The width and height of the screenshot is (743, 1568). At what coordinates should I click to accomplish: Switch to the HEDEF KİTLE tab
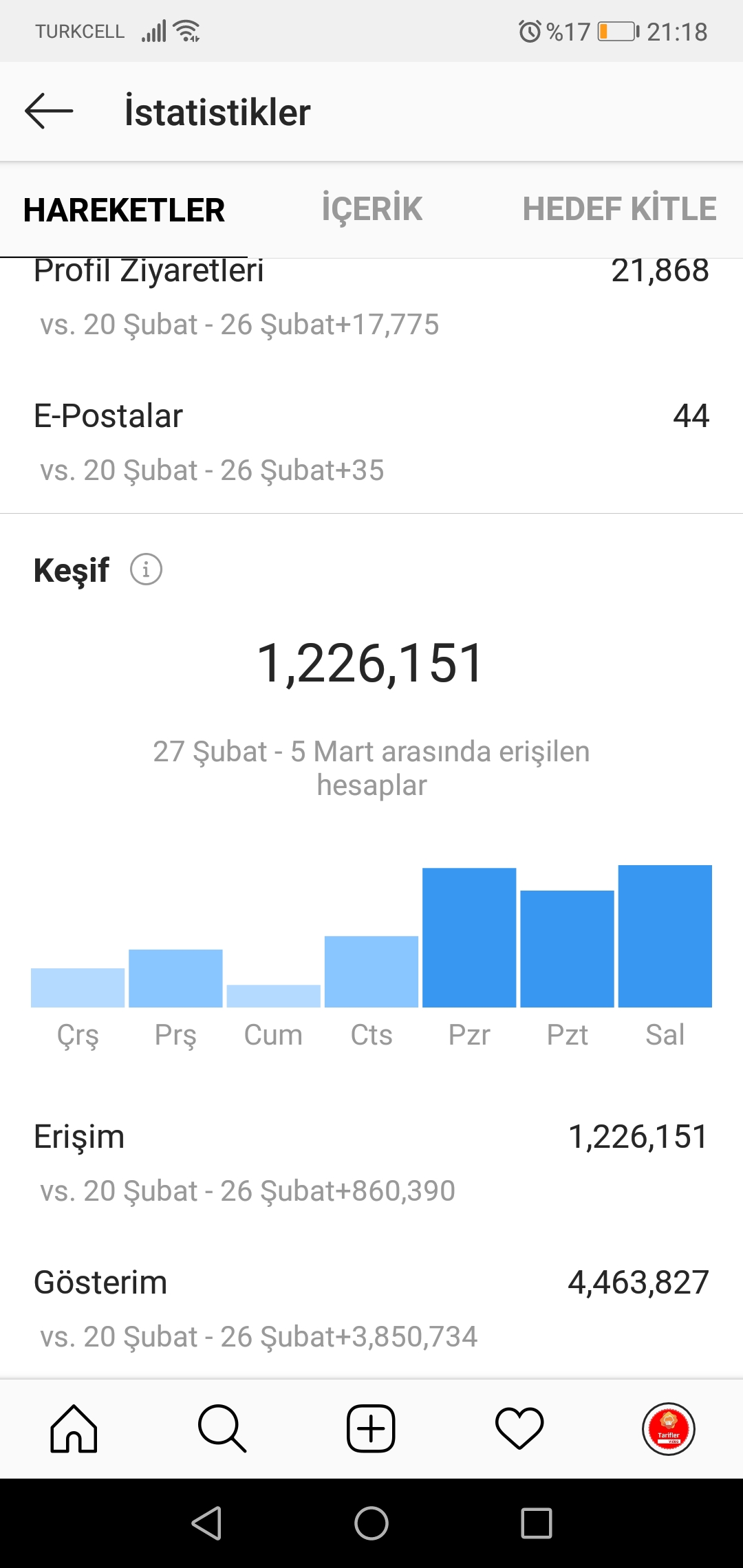[619, 209]
